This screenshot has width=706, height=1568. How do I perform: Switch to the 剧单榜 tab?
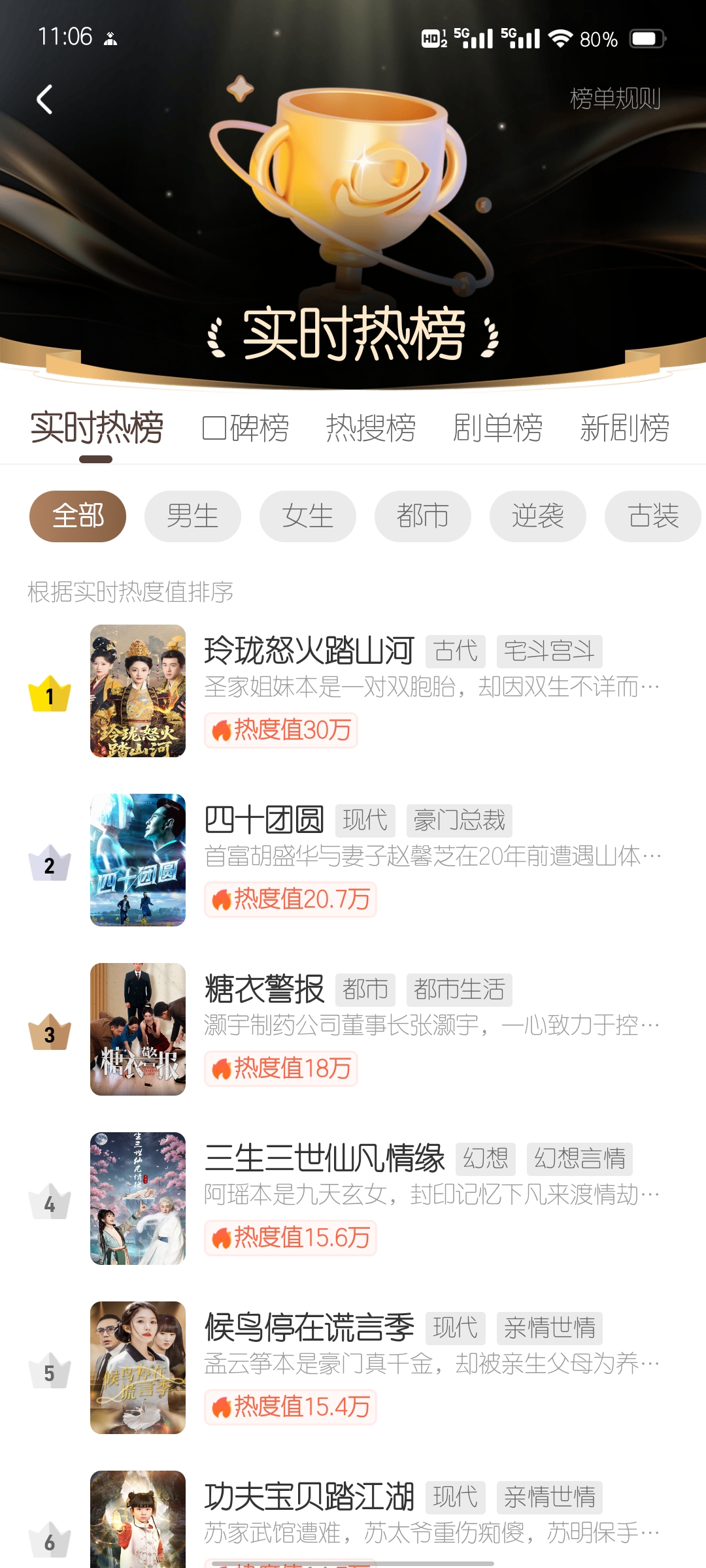[497, 429]
